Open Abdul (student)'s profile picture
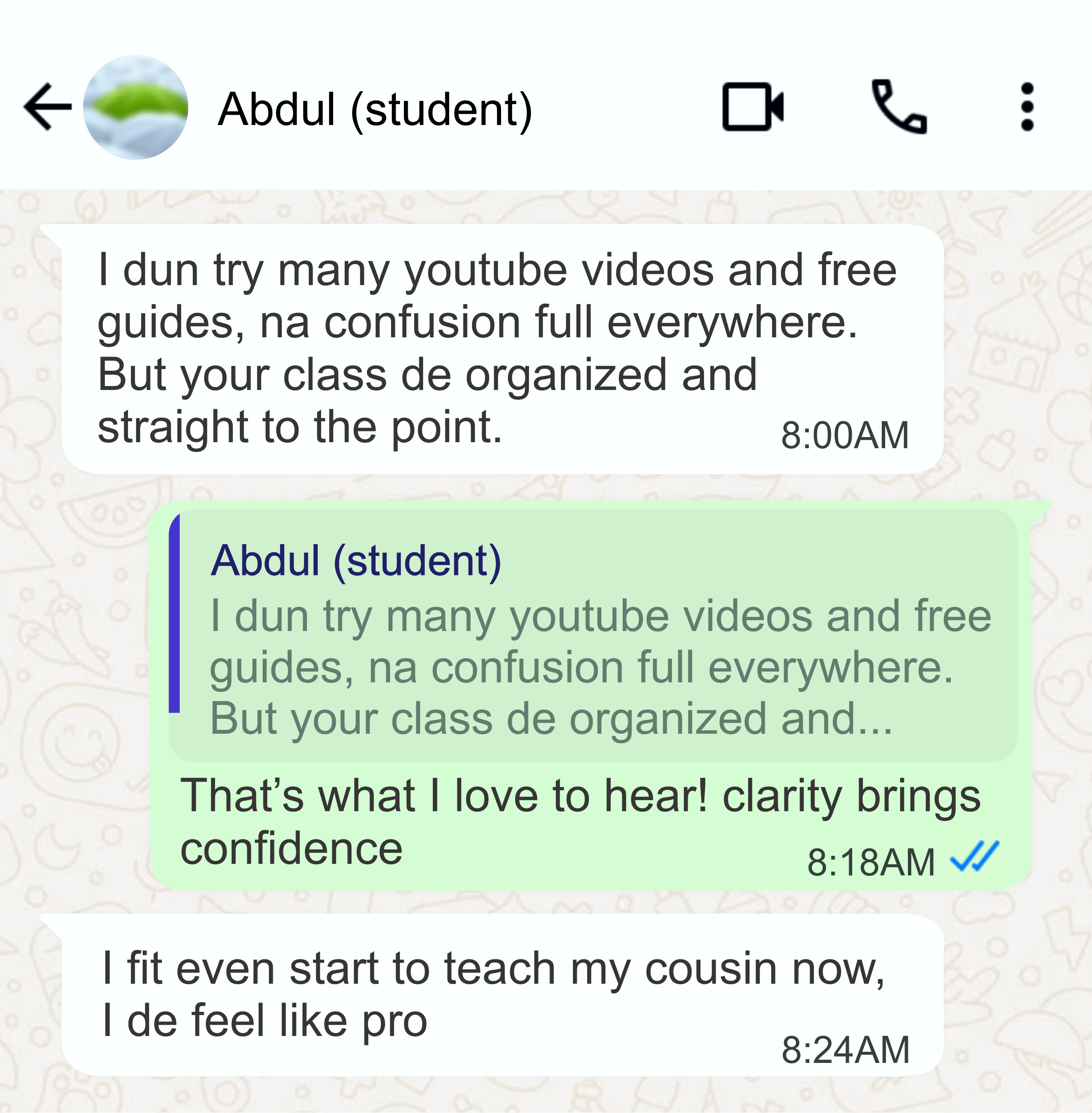This screenshot has height=1113, width=1092. (135, 107)
